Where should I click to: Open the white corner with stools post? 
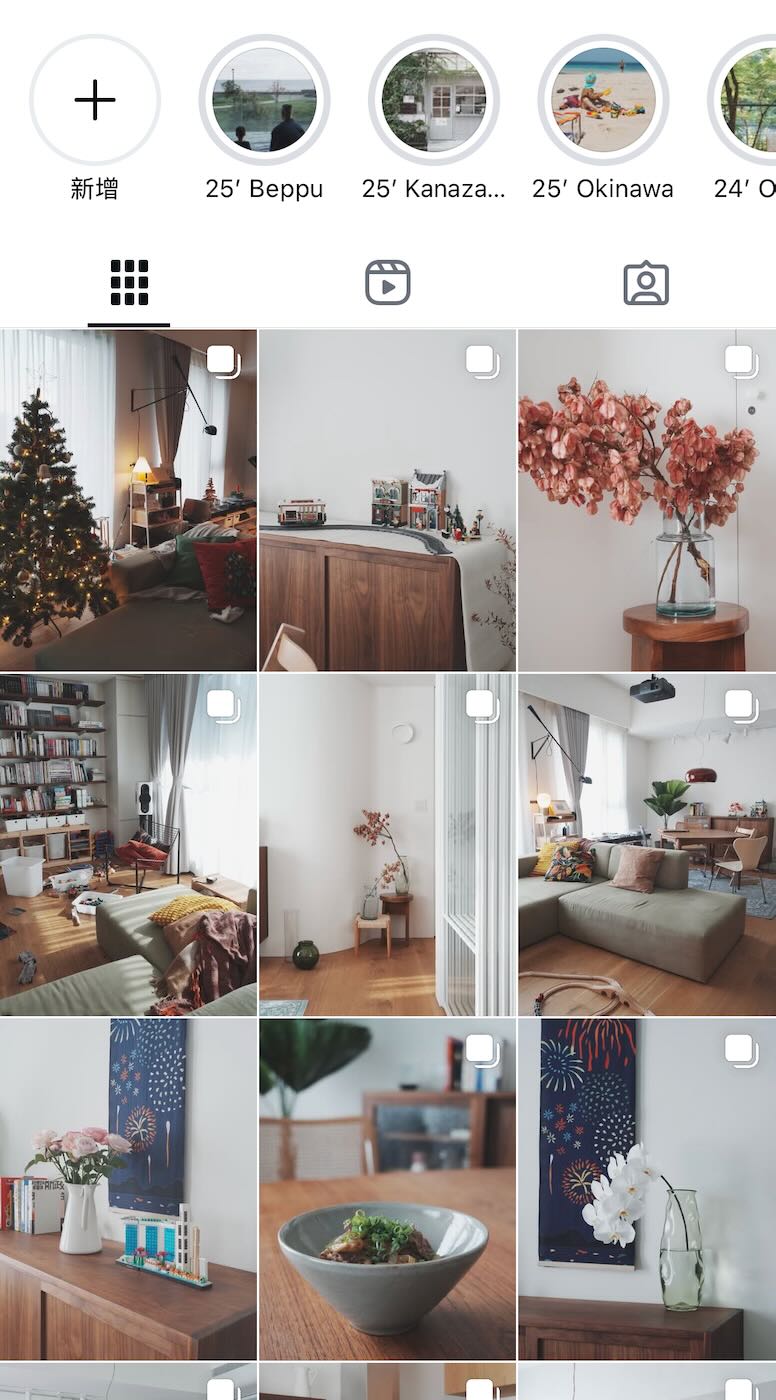coord(387,845)
